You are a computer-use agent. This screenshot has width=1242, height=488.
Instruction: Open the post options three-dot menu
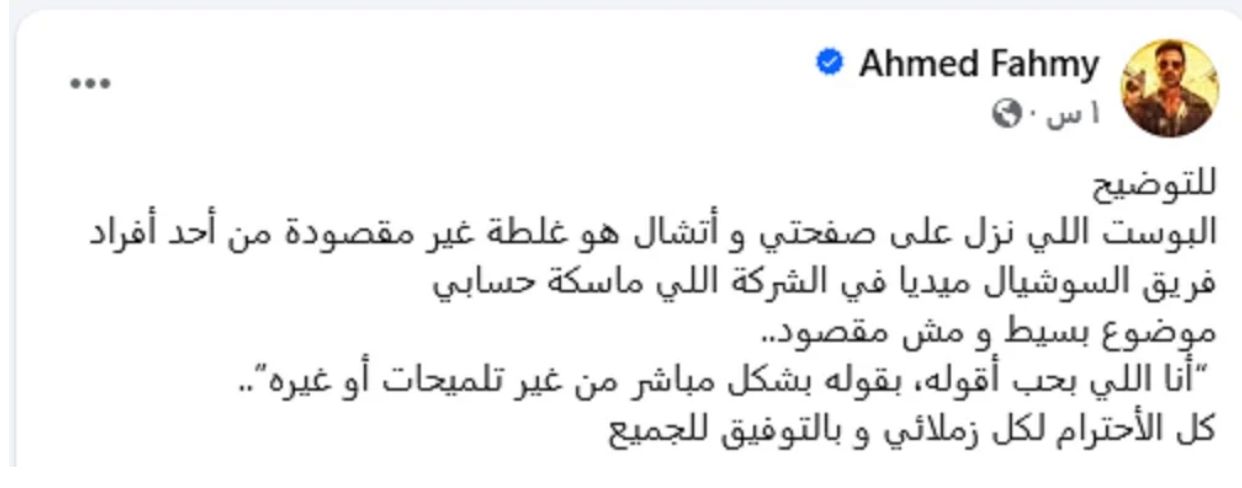click(89, 84)
